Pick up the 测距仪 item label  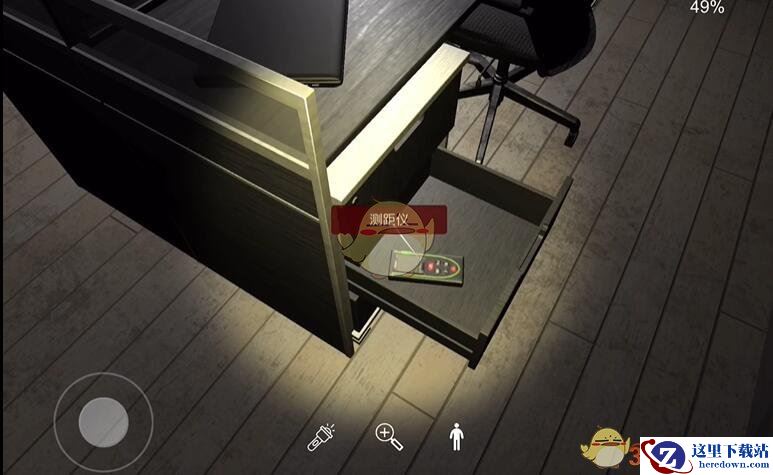(x=389, y=219)
